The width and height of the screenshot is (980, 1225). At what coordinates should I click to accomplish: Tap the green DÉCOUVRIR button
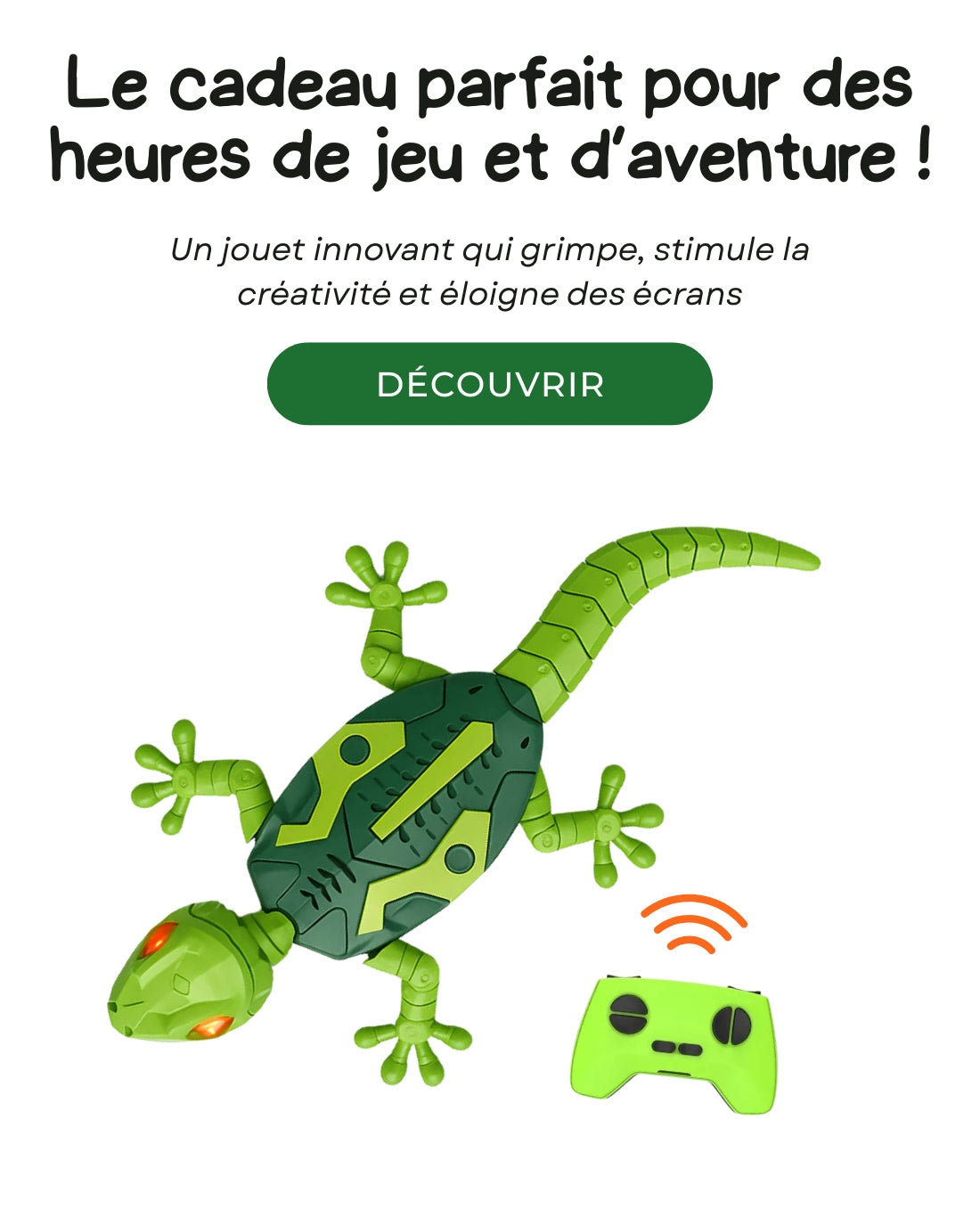(490, 384)
